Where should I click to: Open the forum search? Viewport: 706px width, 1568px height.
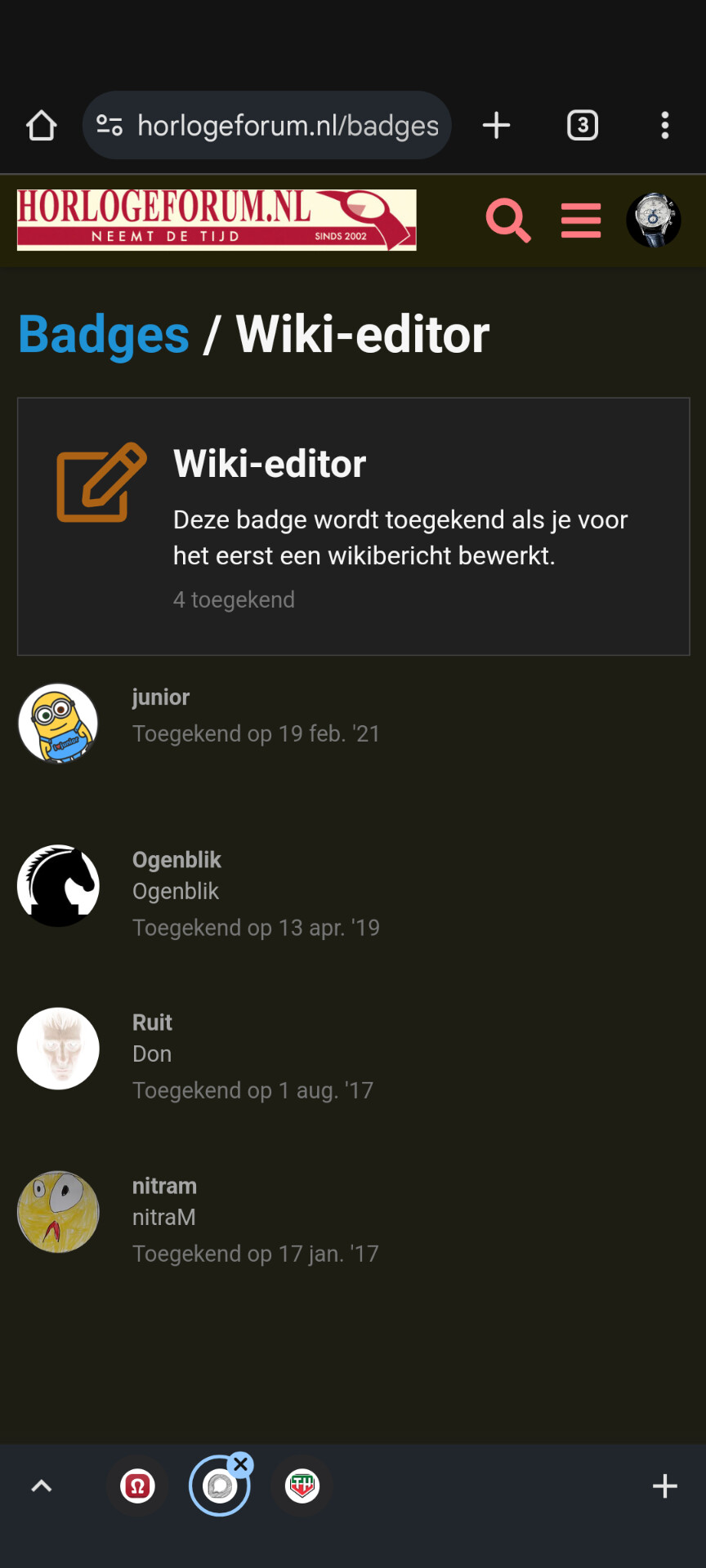(x=508, y=220)
